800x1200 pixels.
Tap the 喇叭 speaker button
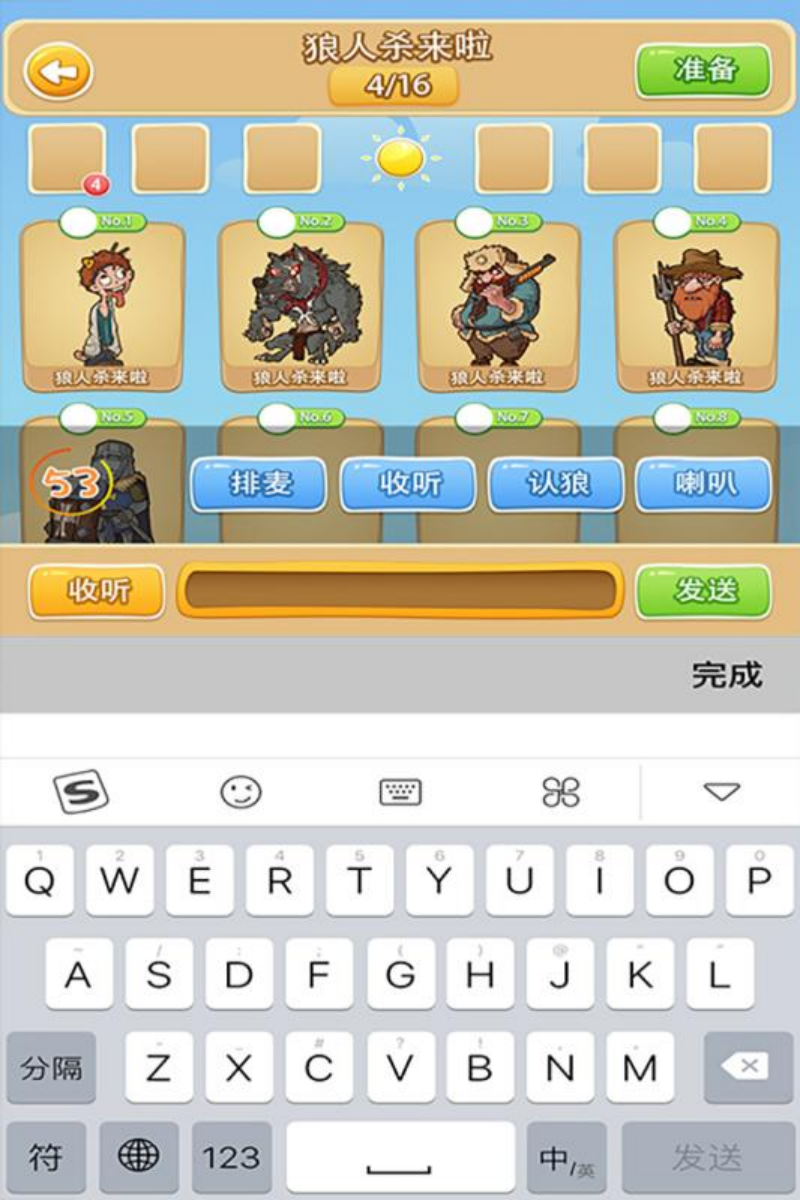[x=703, y=485]
